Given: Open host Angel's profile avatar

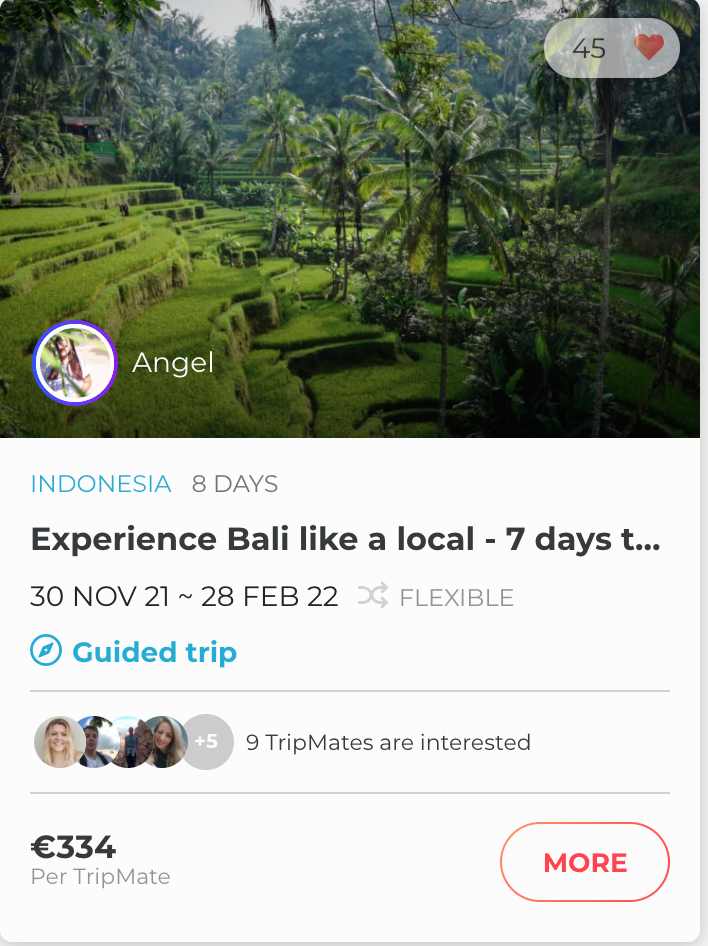Looking at the screenshot, I should click(75, 362).
